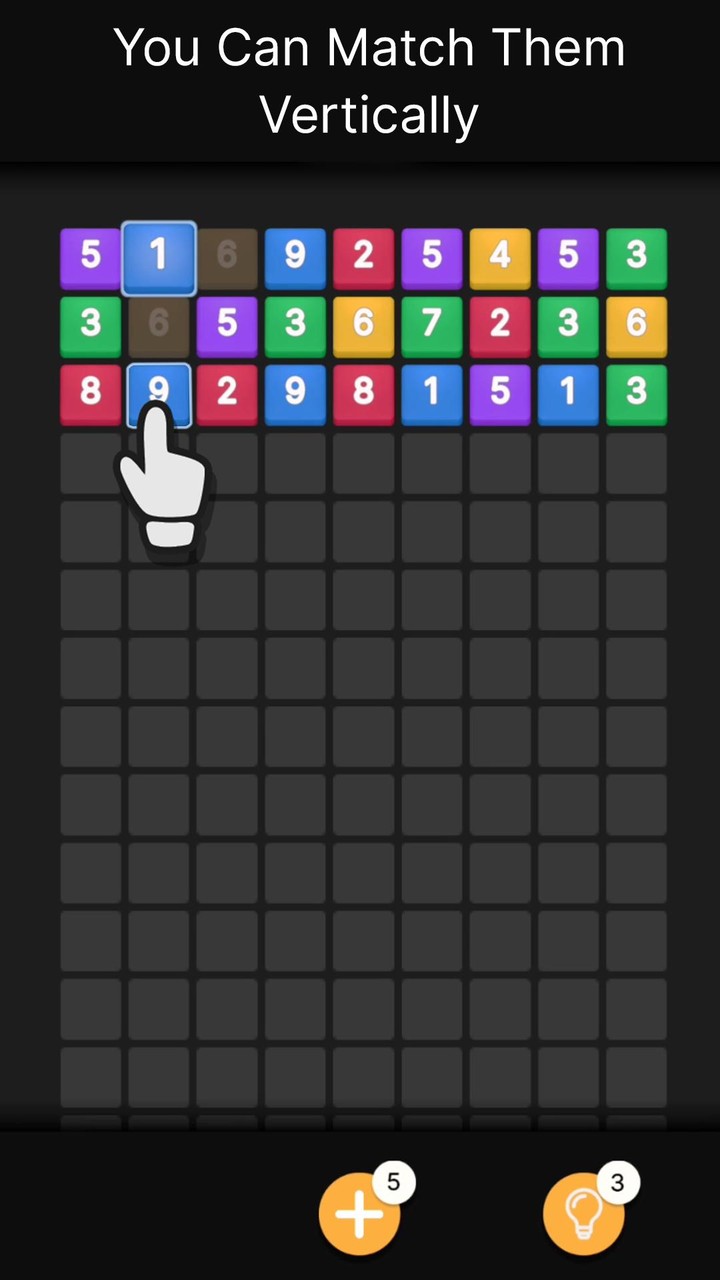Select the highlighted blue 1 tile
The image size is (720, 1280).
158,255
